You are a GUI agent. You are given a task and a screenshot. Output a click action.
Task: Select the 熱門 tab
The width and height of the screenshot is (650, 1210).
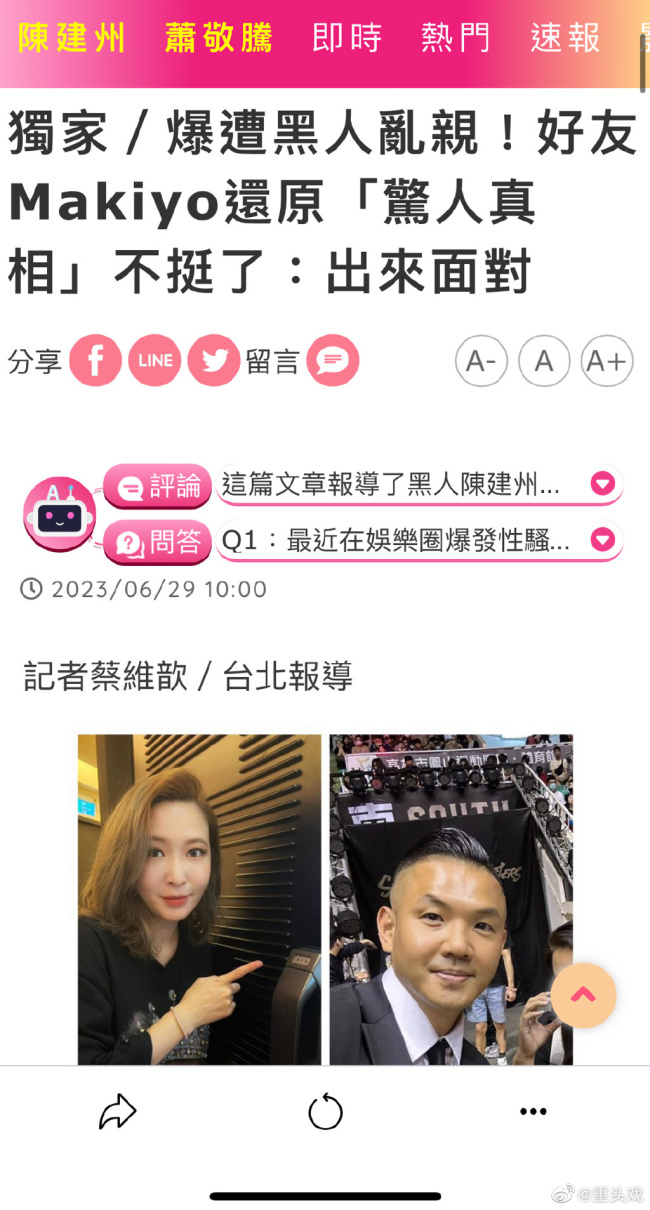[x=455, y=38]
